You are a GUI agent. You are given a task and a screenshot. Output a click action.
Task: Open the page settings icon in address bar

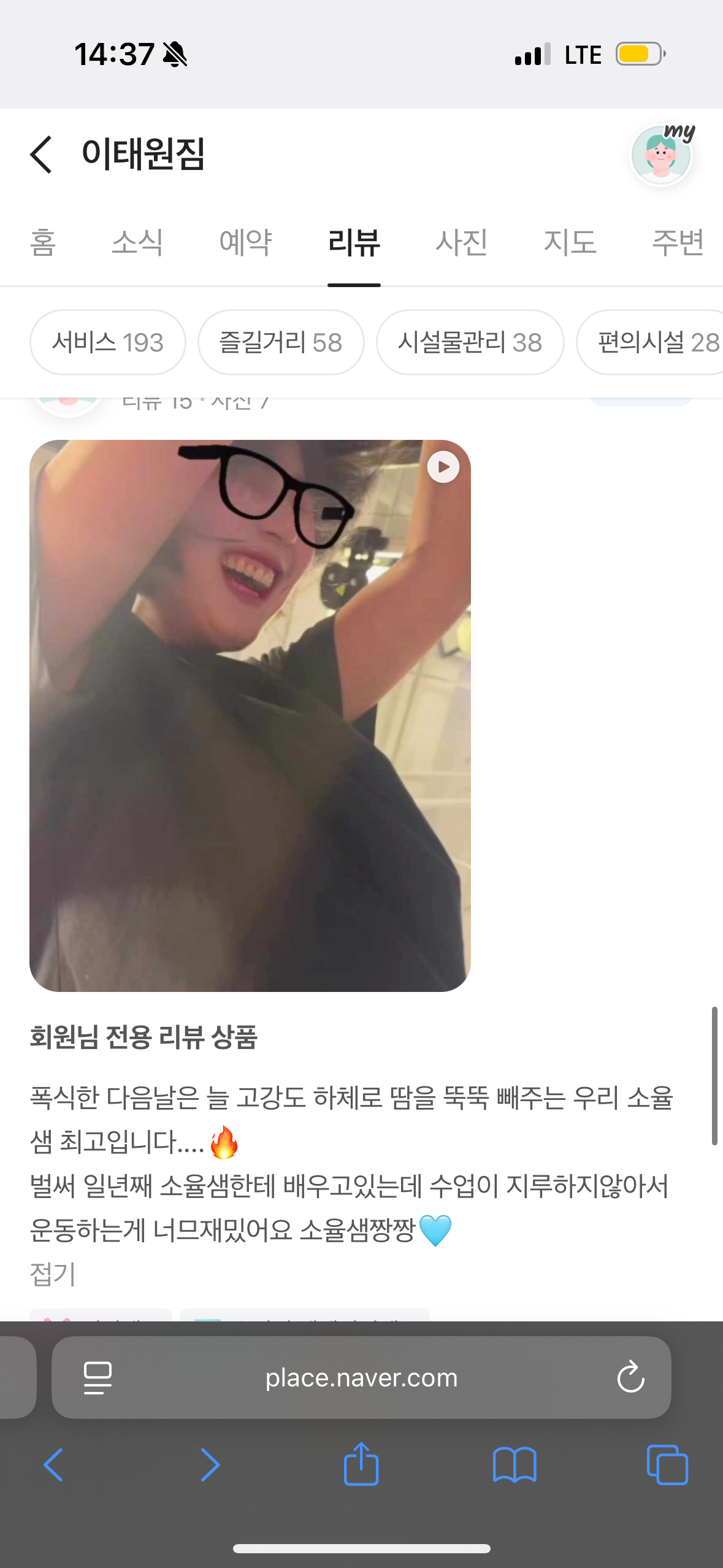pyautogui.click(x=98, y=1378)
